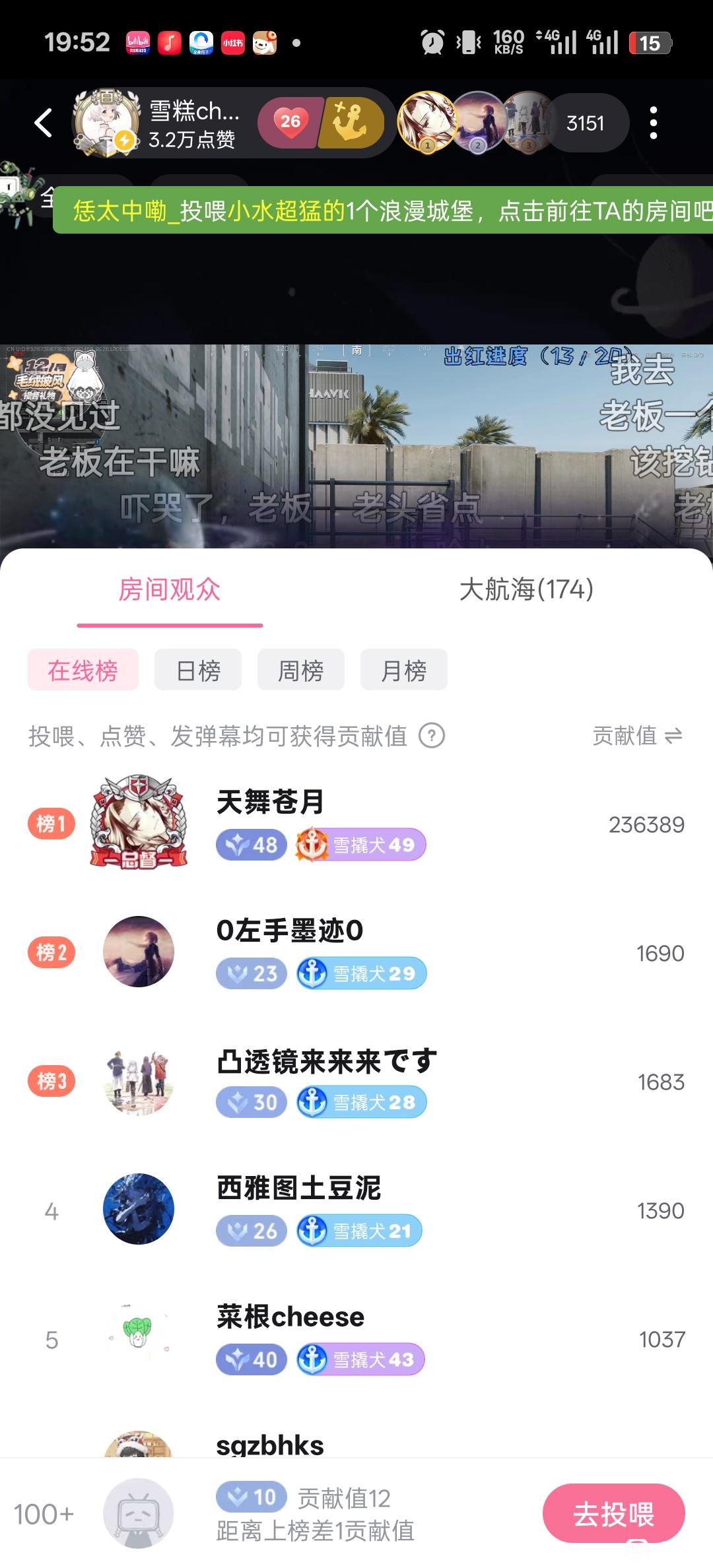Viewport: 713px width, 1568px height.
Task: View 西雅图土豆泥 in the ranking list
Action: click(x=356, y=1209)
